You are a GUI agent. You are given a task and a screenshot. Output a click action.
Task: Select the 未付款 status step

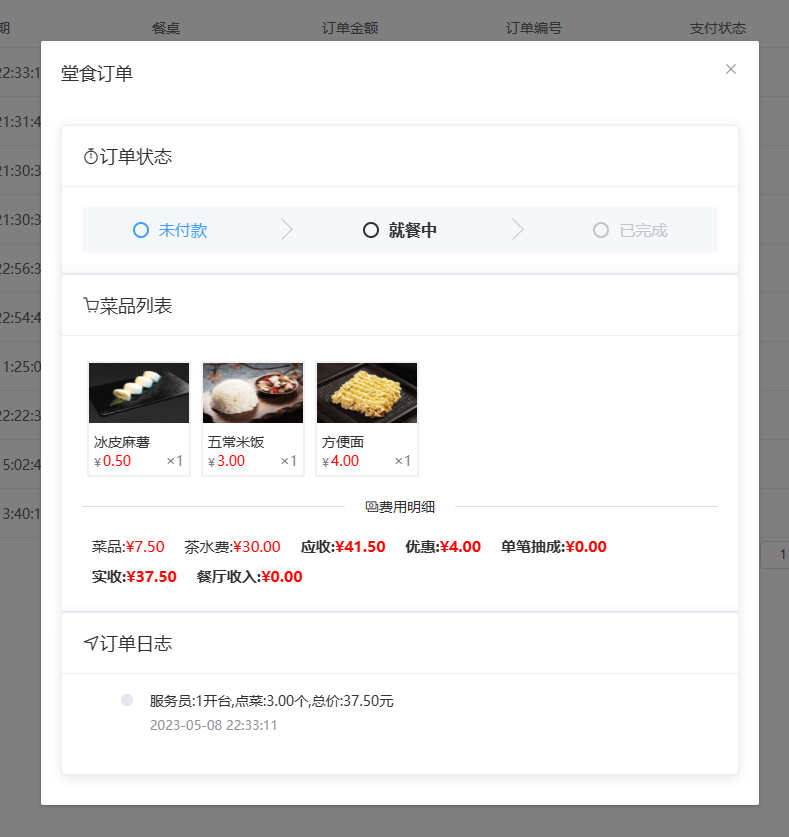pyautogui.click(x=171, y=230)
